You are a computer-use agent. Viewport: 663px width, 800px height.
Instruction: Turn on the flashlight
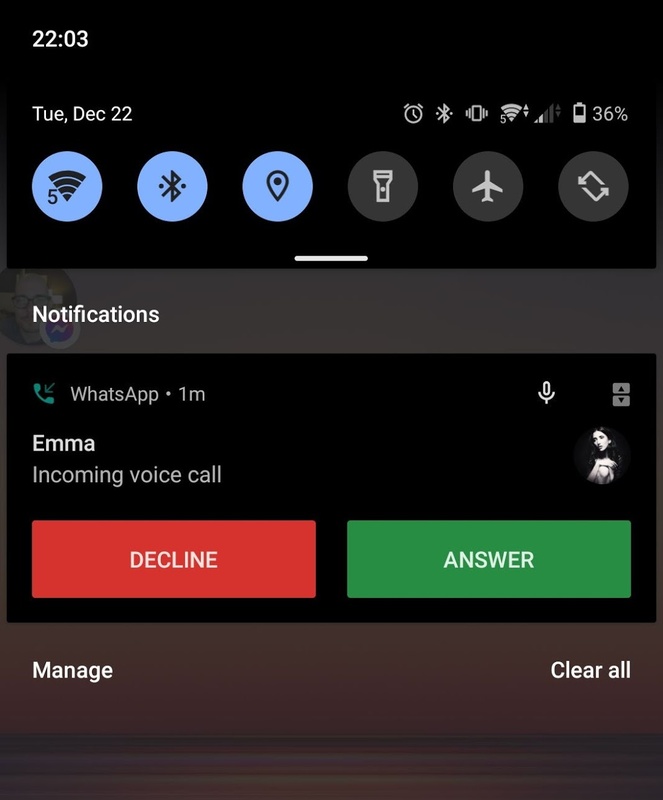tap(383, 186)
